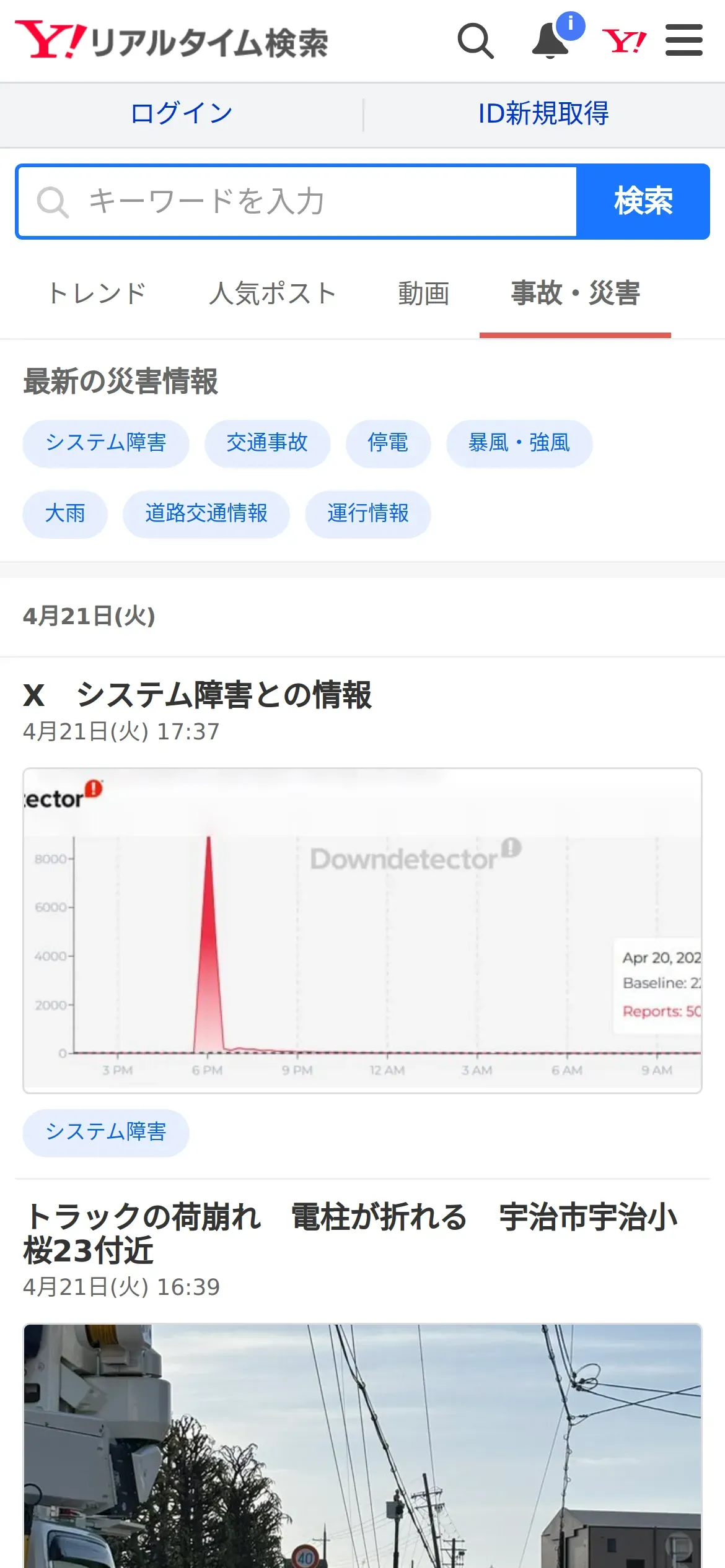
Task: Select the 交通事故 chip
Action: pos(267,443)
